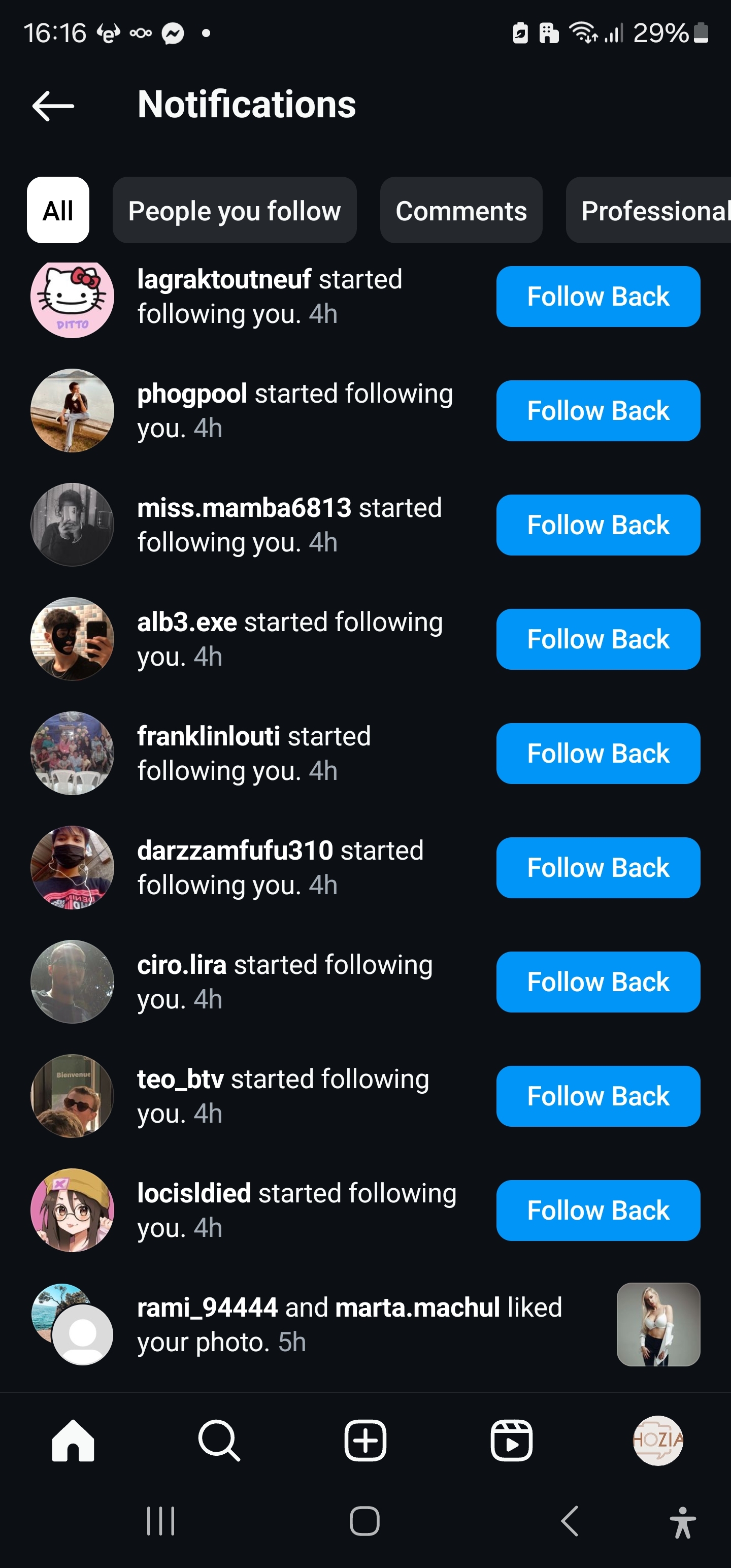Viewport: 731px width, 1568px height.
Task: Tap Follow Back next to phogpool
Action: coord(597,411)
